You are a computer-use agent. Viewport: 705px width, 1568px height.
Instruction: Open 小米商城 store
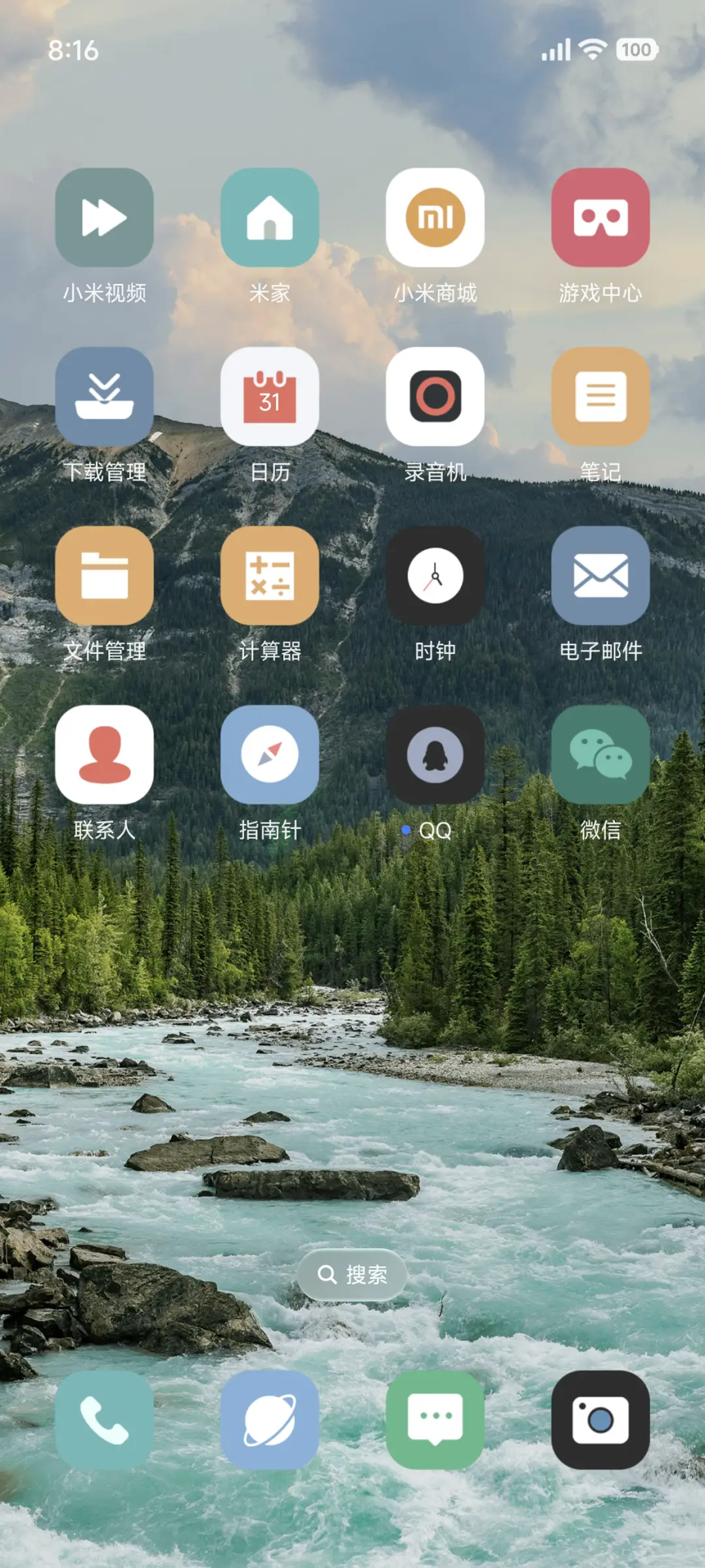[x=435, y=218]
